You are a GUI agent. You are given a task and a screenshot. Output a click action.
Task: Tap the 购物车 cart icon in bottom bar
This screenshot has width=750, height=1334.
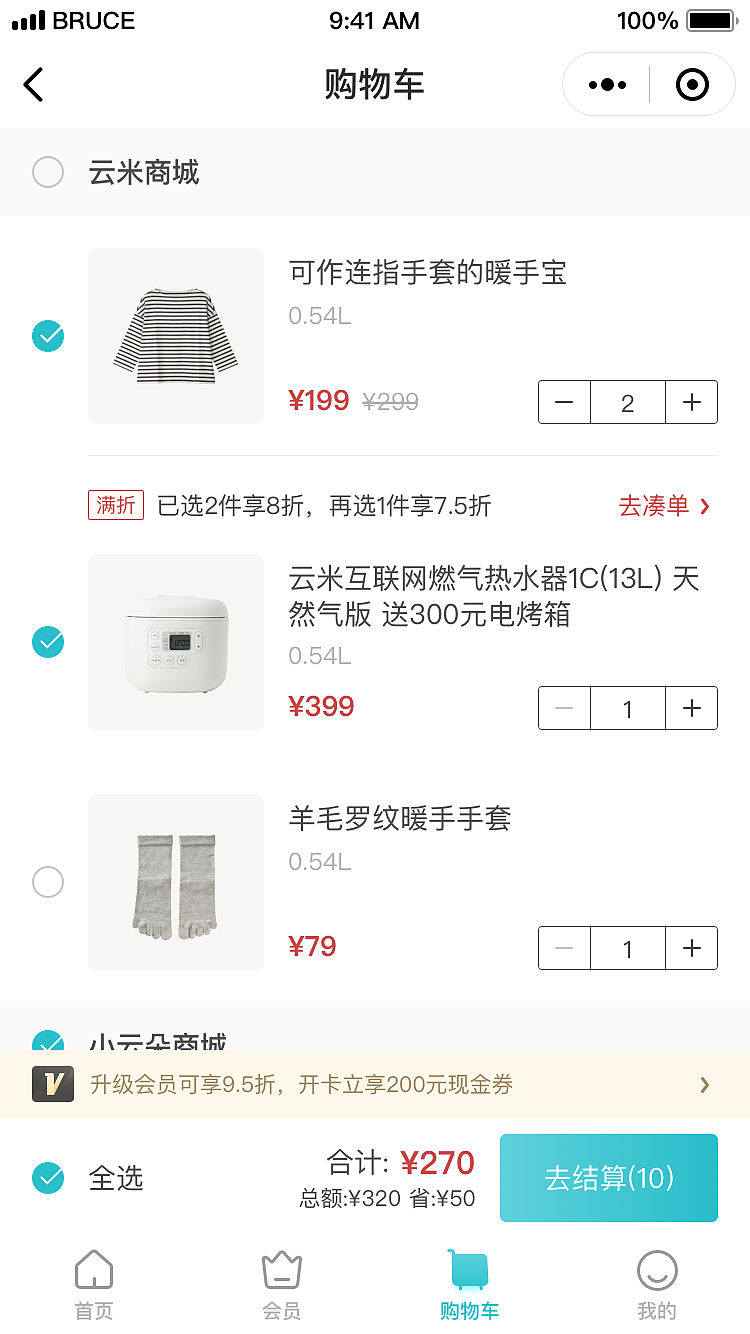coord(468,1281)
